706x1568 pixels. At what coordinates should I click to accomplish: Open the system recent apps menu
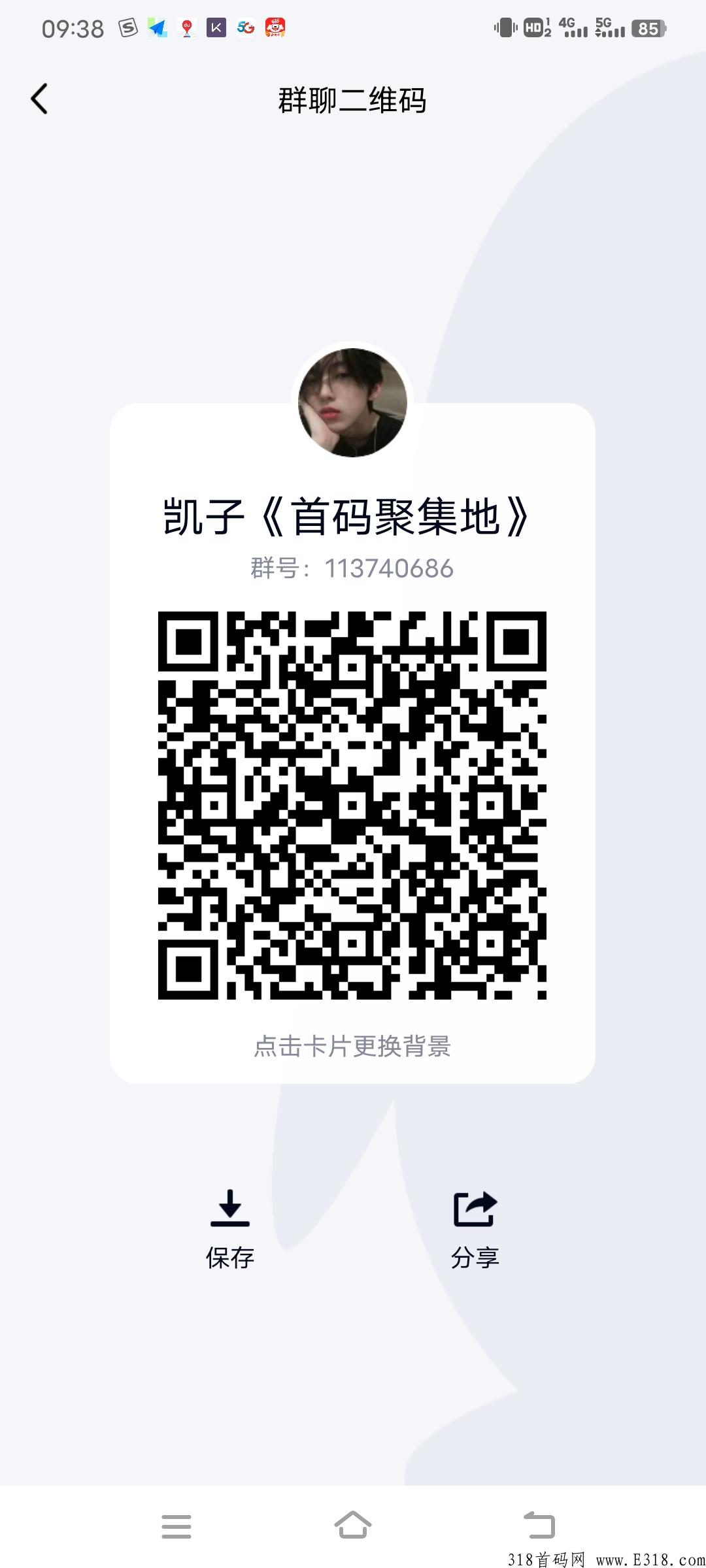(176, 1526)
